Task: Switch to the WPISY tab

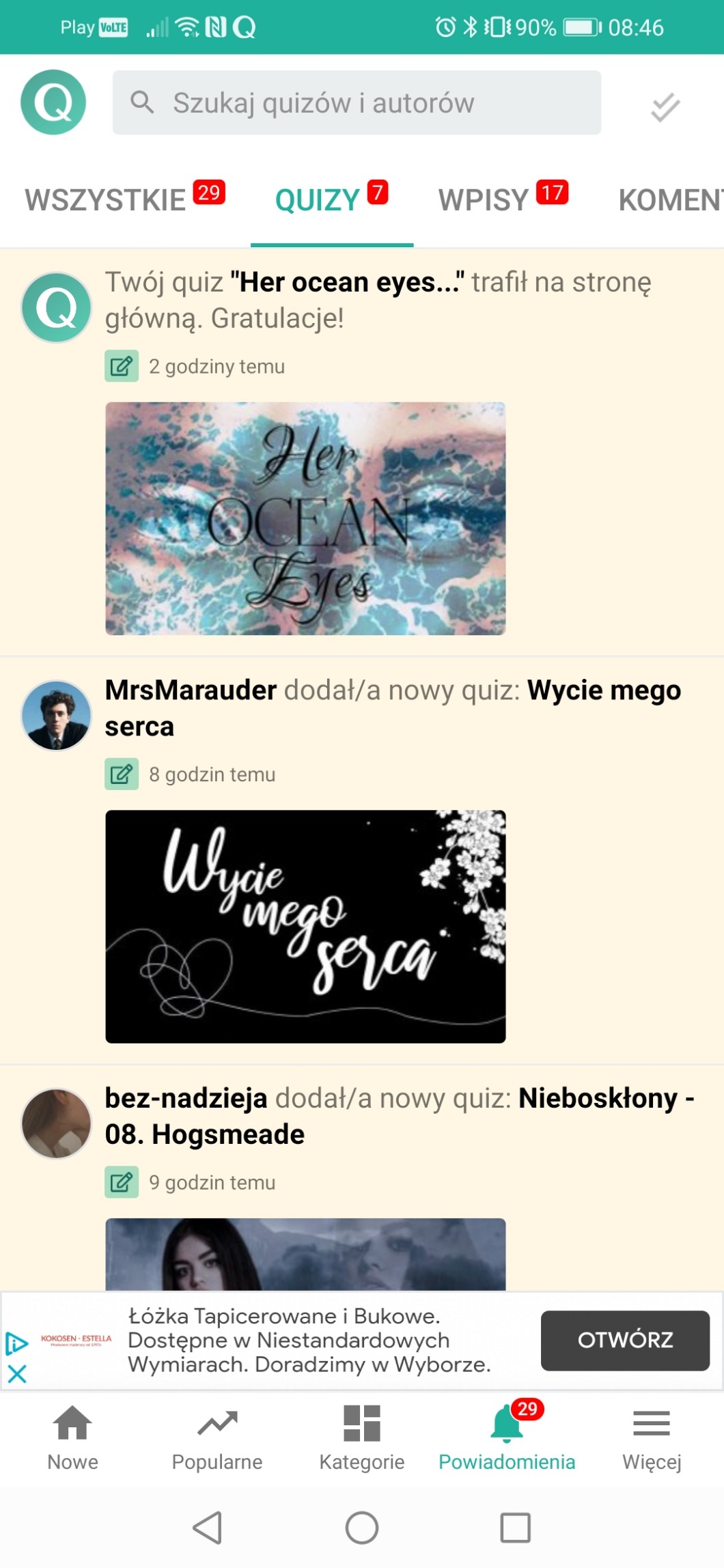Action: coord(503,200)
